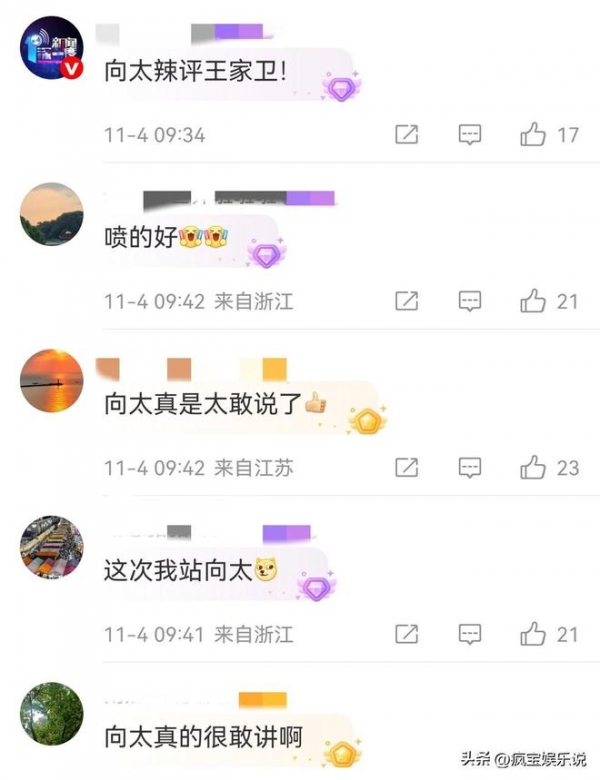
Task: View the profile of the "喷的好" commenter
Action: pos(52,214)
